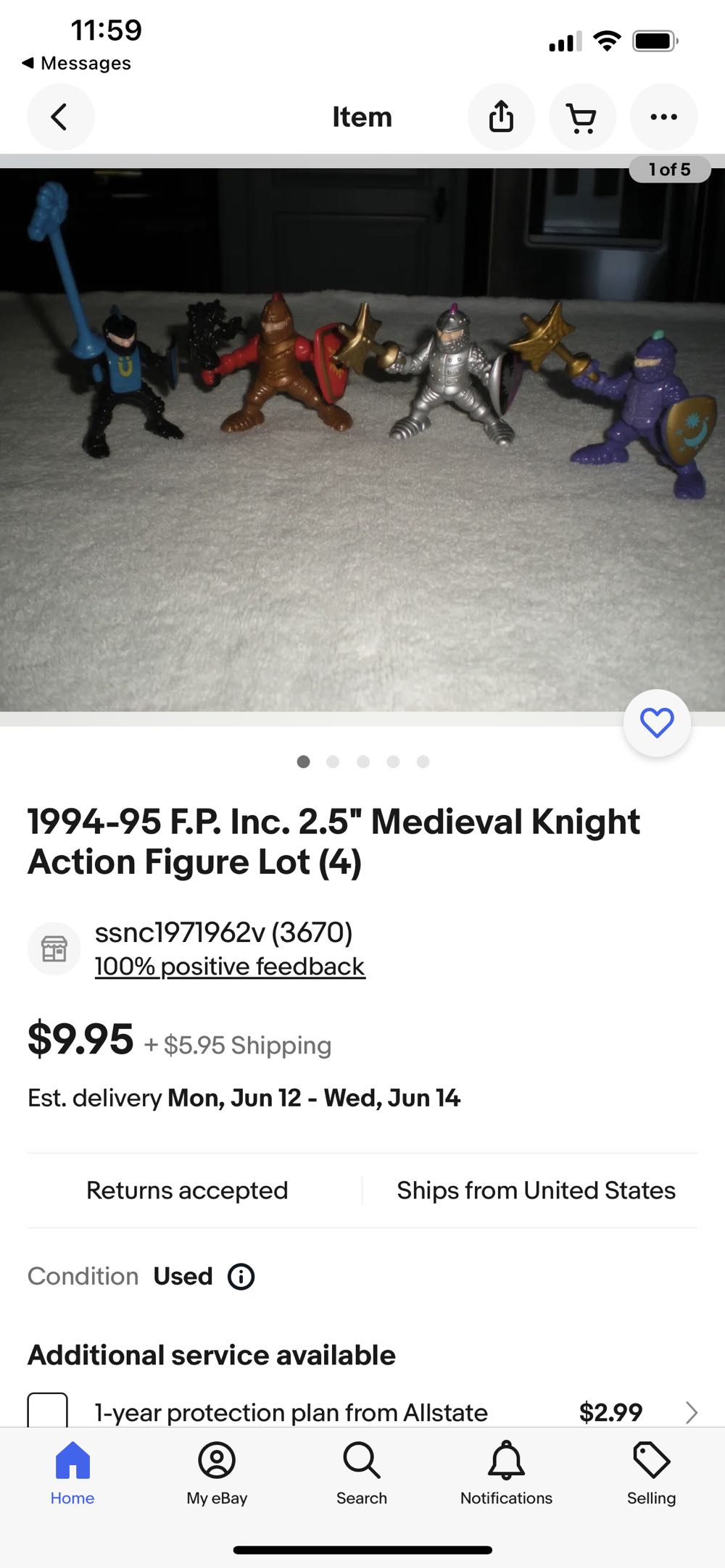Viewport: 725px width, 1568px height.
Task: Open Search from the bottom bar
Action: pos(361,1471)
